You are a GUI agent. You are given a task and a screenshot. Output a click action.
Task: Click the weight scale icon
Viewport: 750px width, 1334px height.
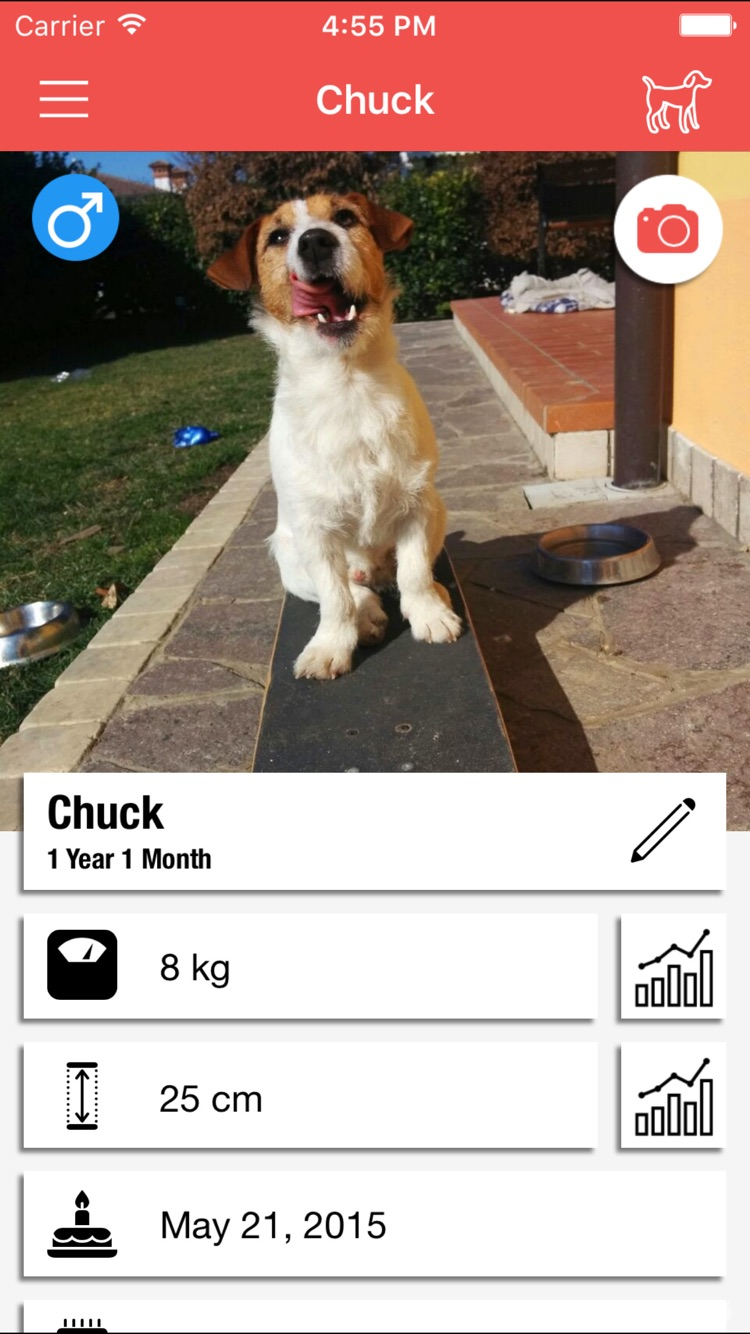(82, 966)
